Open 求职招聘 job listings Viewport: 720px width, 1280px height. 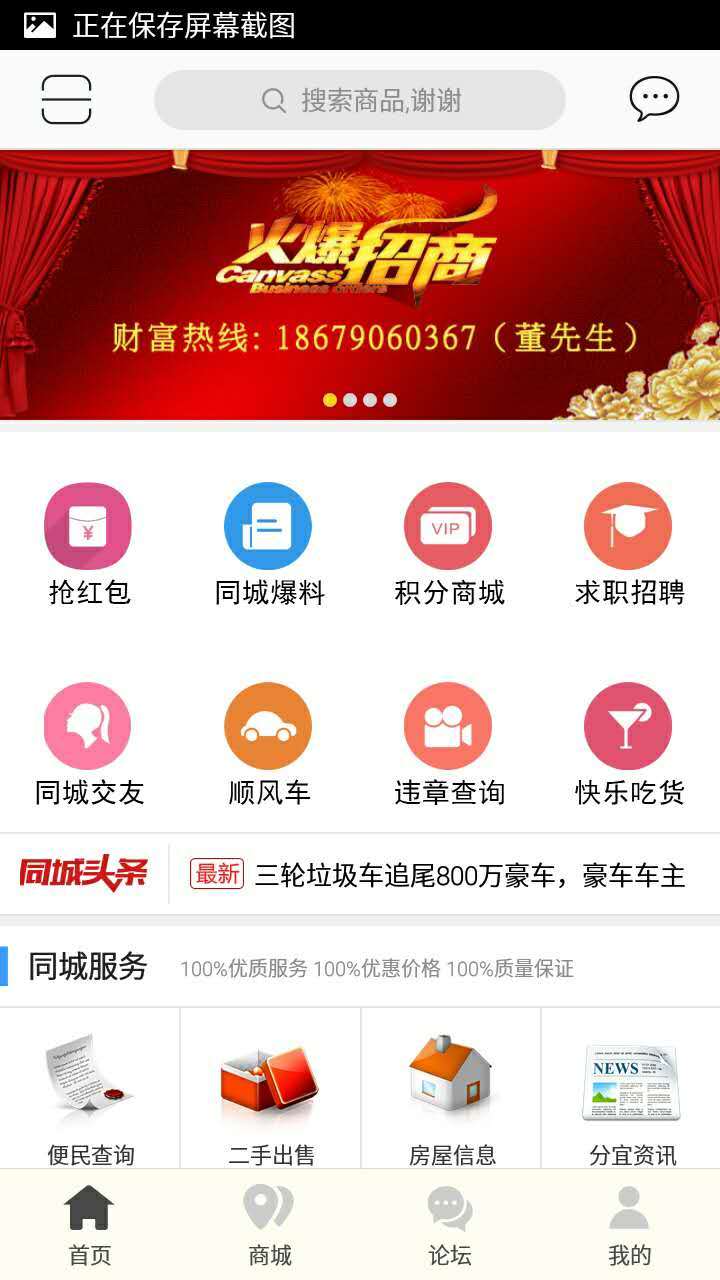tap(628, 544)
